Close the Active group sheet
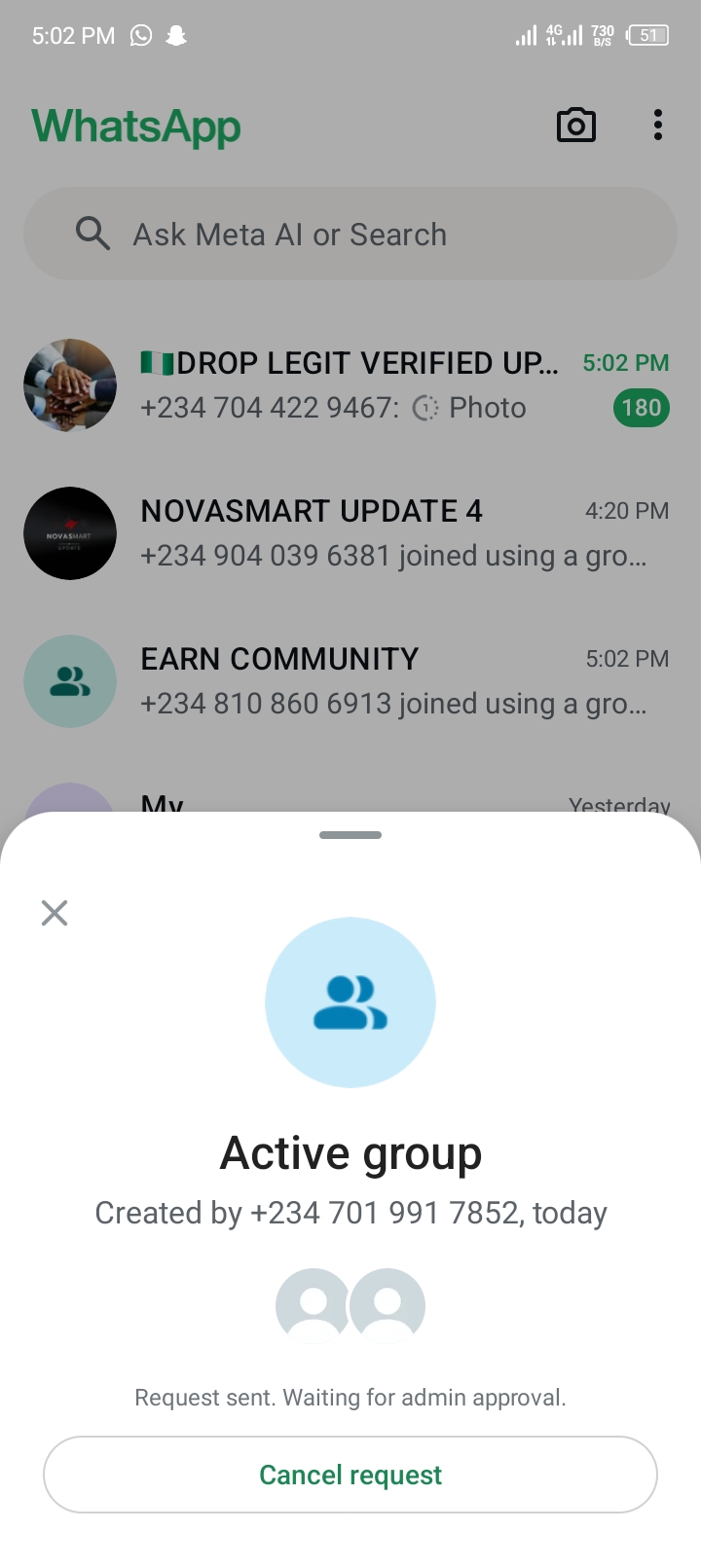Viewport: 701px width, 1568px height. pyautogui.click(x=55, y=913)
